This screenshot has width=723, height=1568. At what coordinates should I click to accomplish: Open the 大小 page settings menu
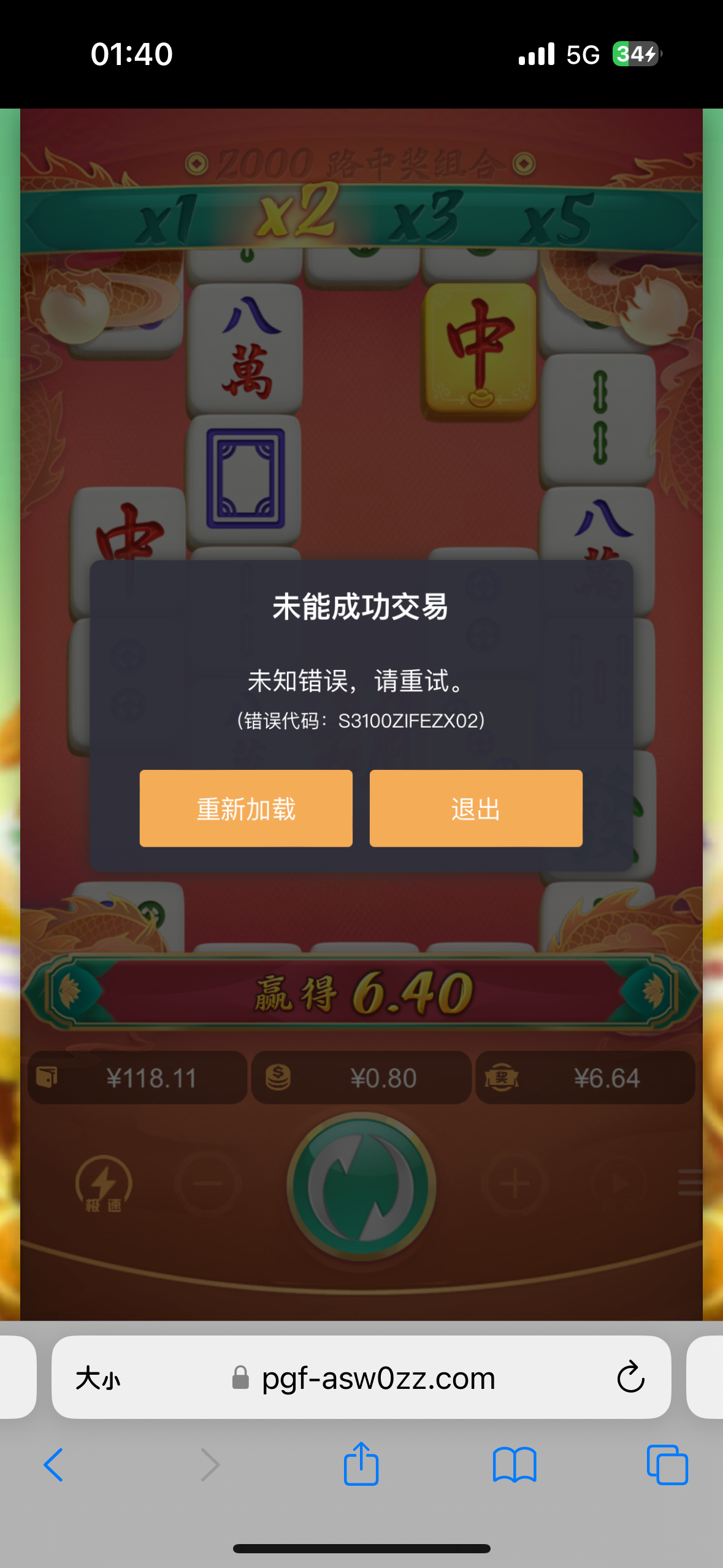pyautogui.click(x=98, y=1378)
